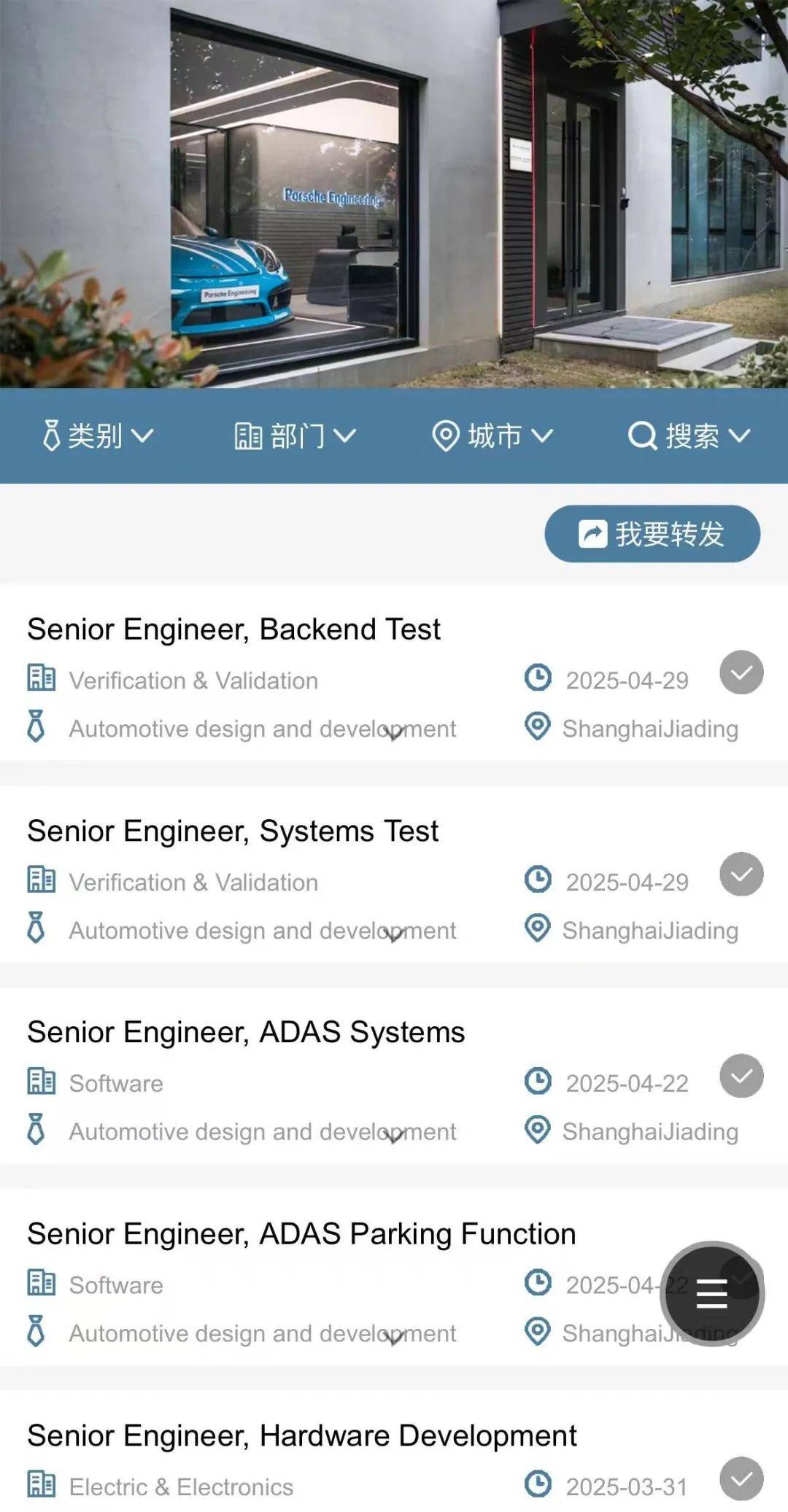Open the 搜索 search dropdown
This screenshot has width=788, height=1512.
point(689,436)
